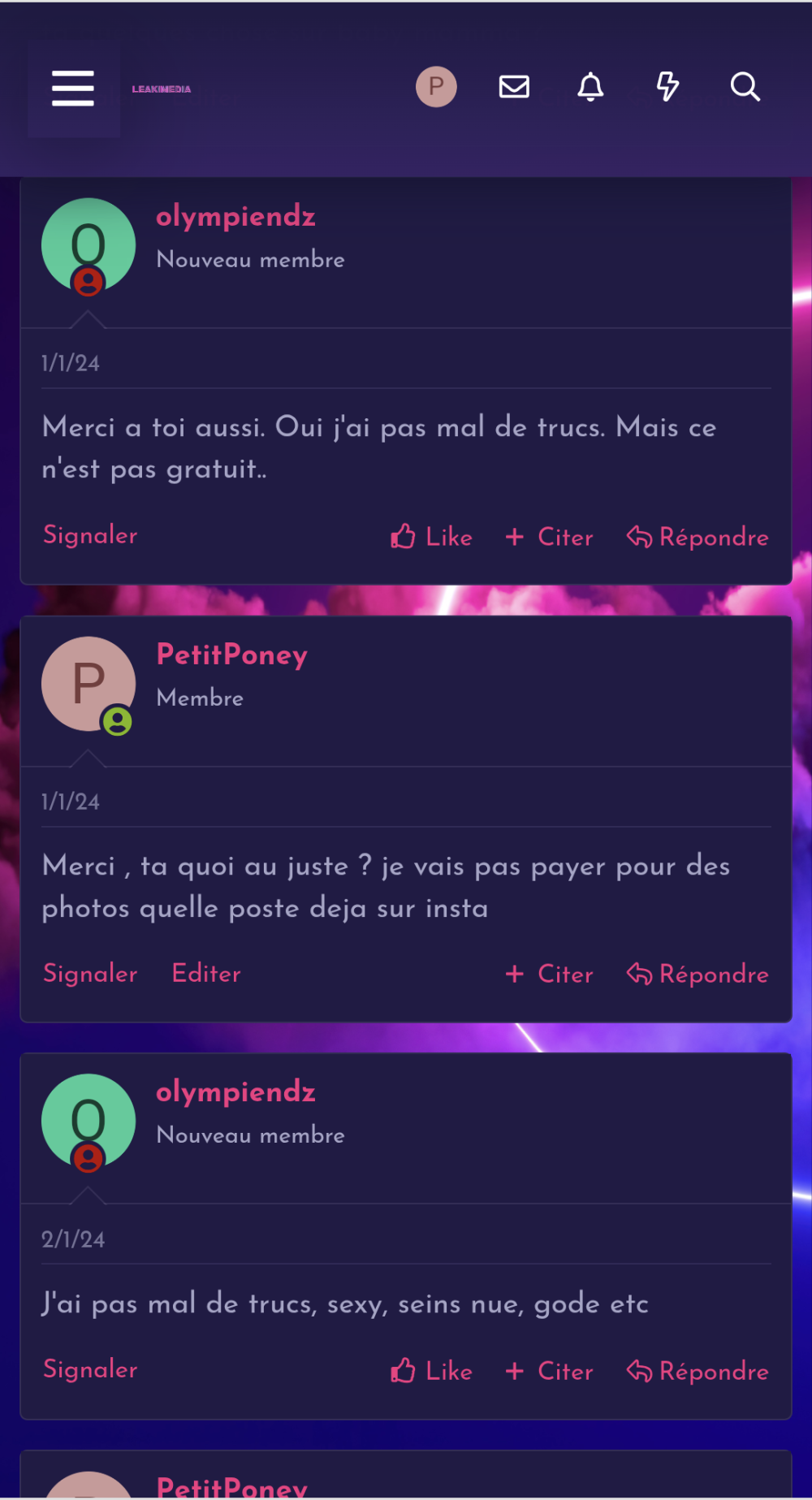The image size is (812, 1500).
Task: Report PetitPoney's post via Signaler
Action: click(x=90, y=974)
